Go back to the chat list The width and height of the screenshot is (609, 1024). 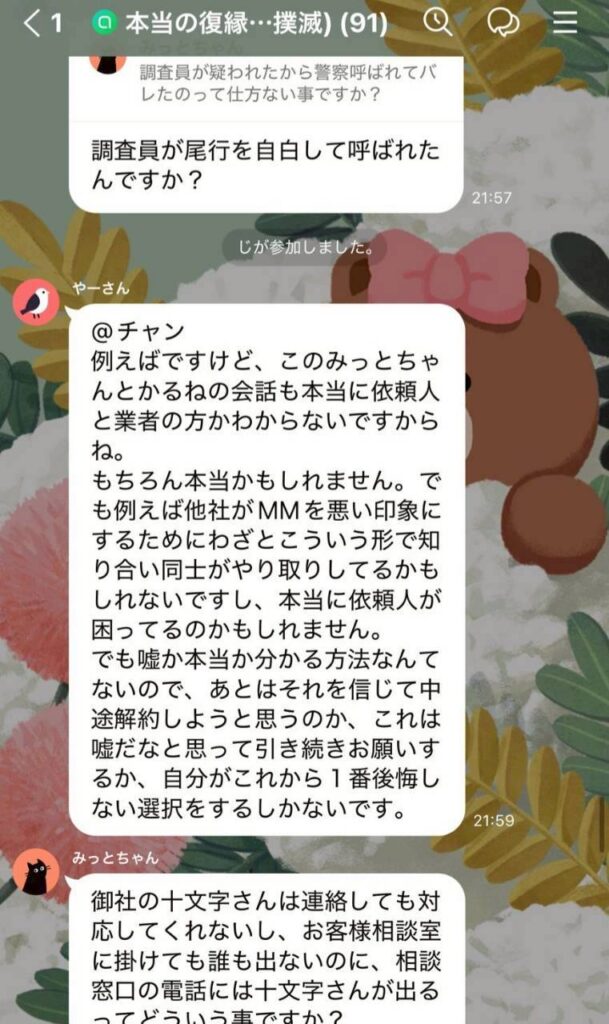click(x=33, y=24)
